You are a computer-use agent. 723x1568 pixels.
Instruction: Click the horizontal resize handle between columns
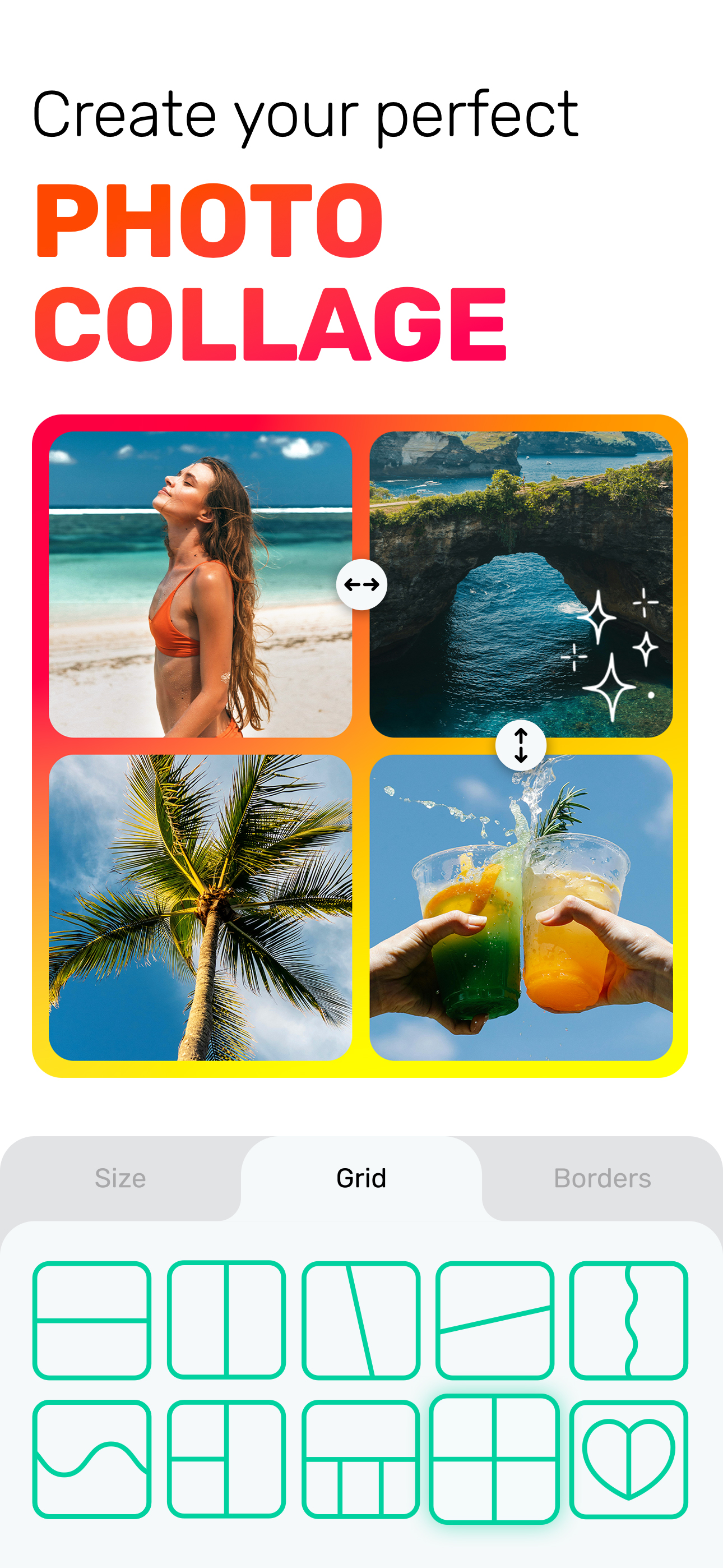tap(361, 583)
